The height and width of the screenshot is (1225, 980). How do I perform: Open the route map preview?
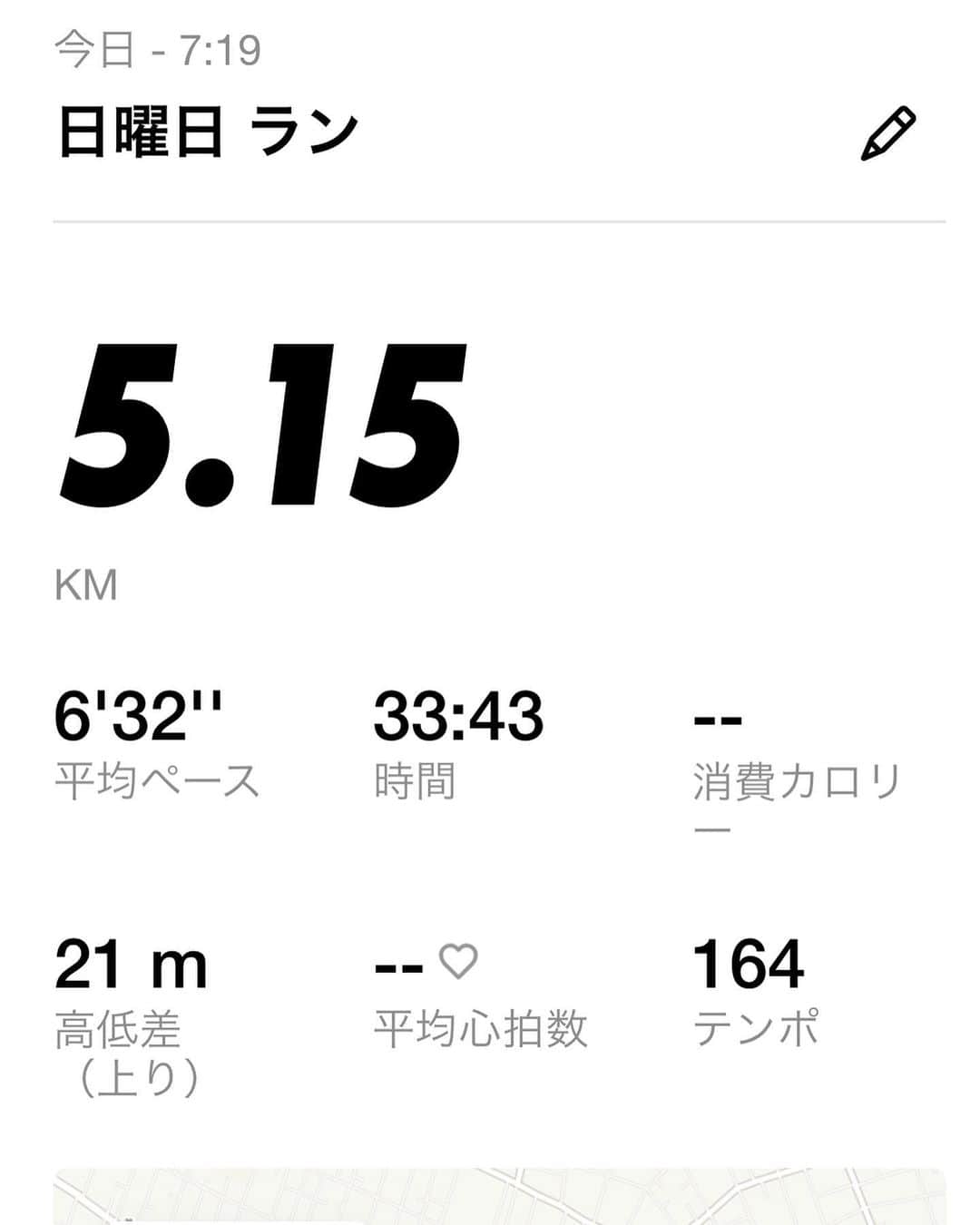click(499, 1196)
